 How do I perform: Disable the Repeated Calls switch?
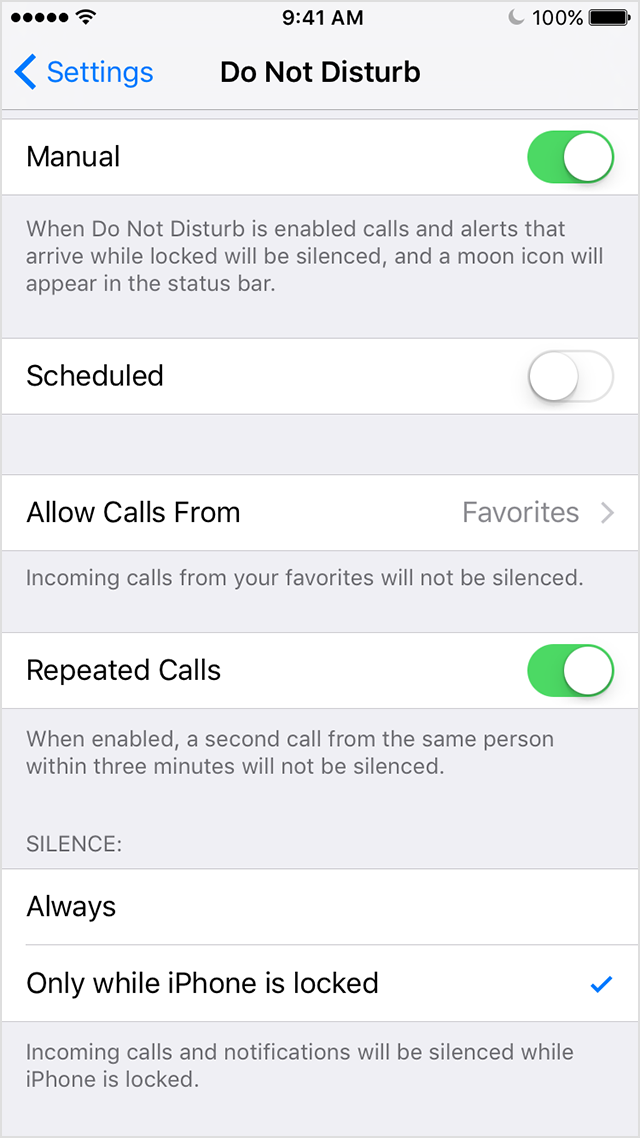click(570, 670)
